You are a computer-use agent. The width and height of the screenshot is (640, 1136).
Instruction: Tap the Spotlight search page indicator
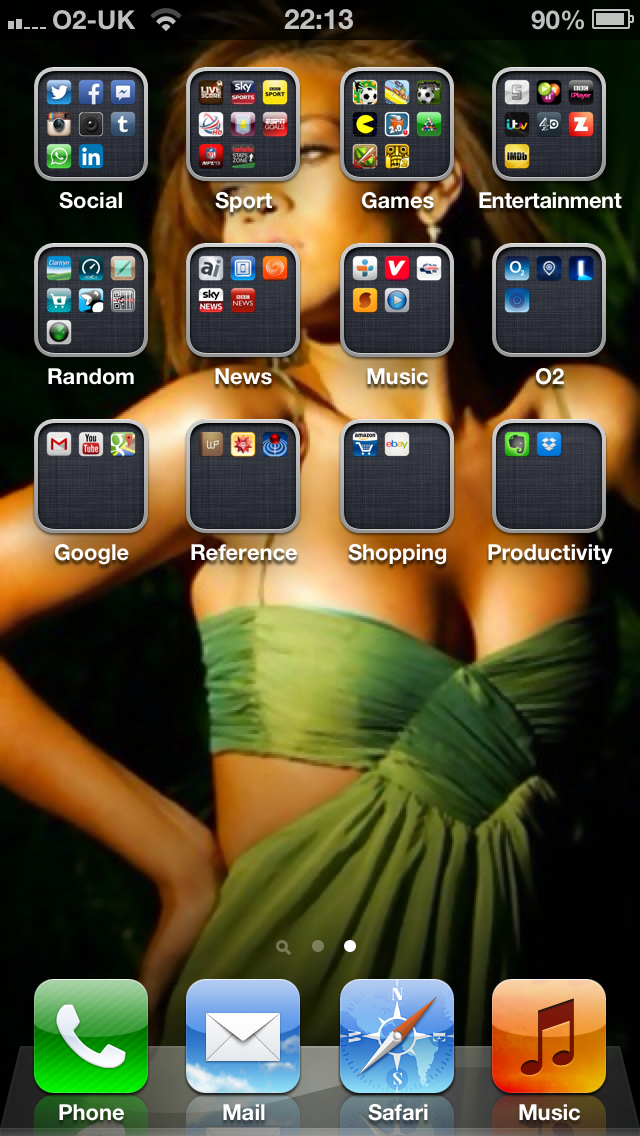pyautogui.click(x=283, y=947)
